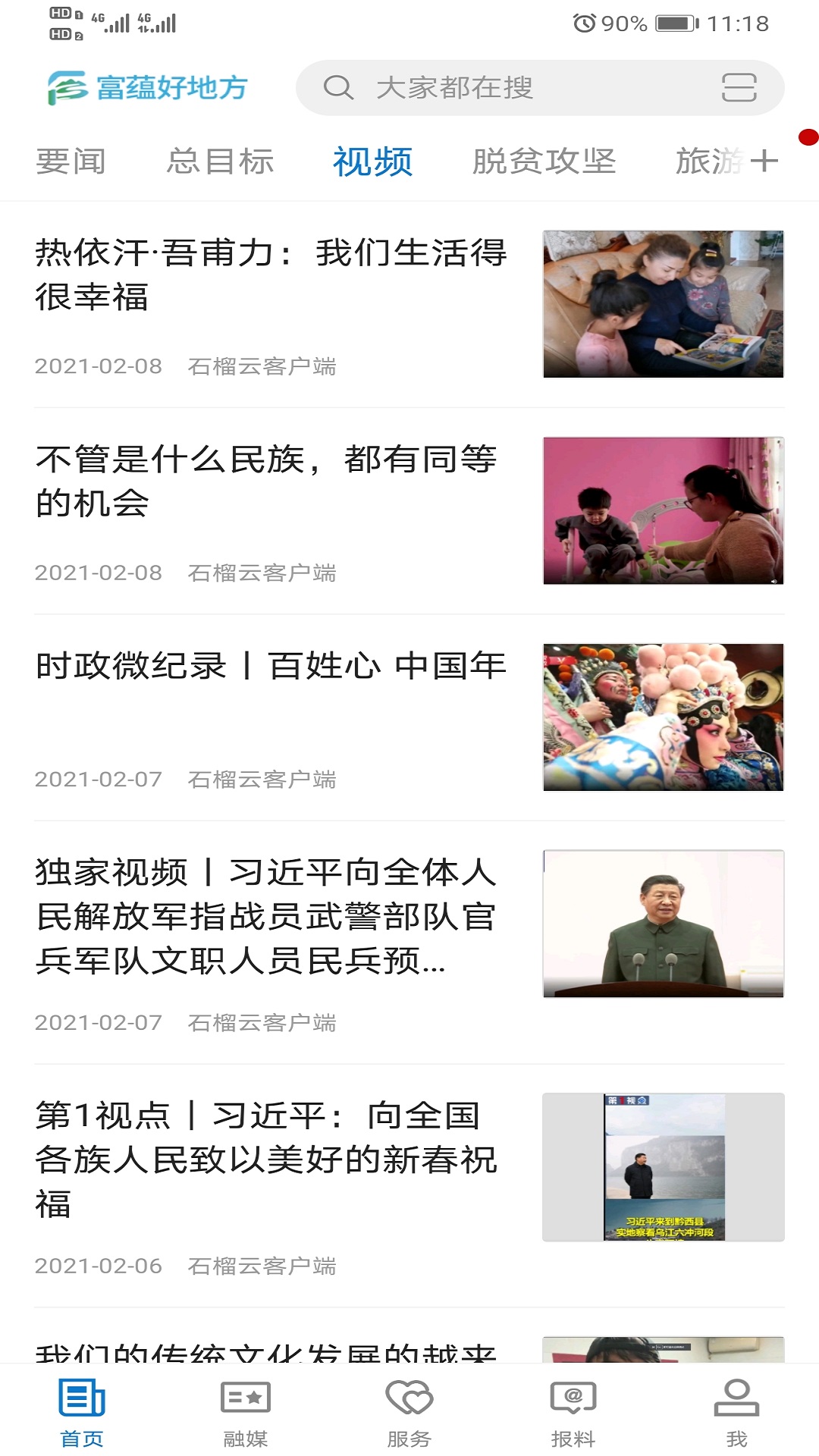Switch to the 要闻 tab
The width and height of the screenshot is (819, 1456).
(71, 162)
